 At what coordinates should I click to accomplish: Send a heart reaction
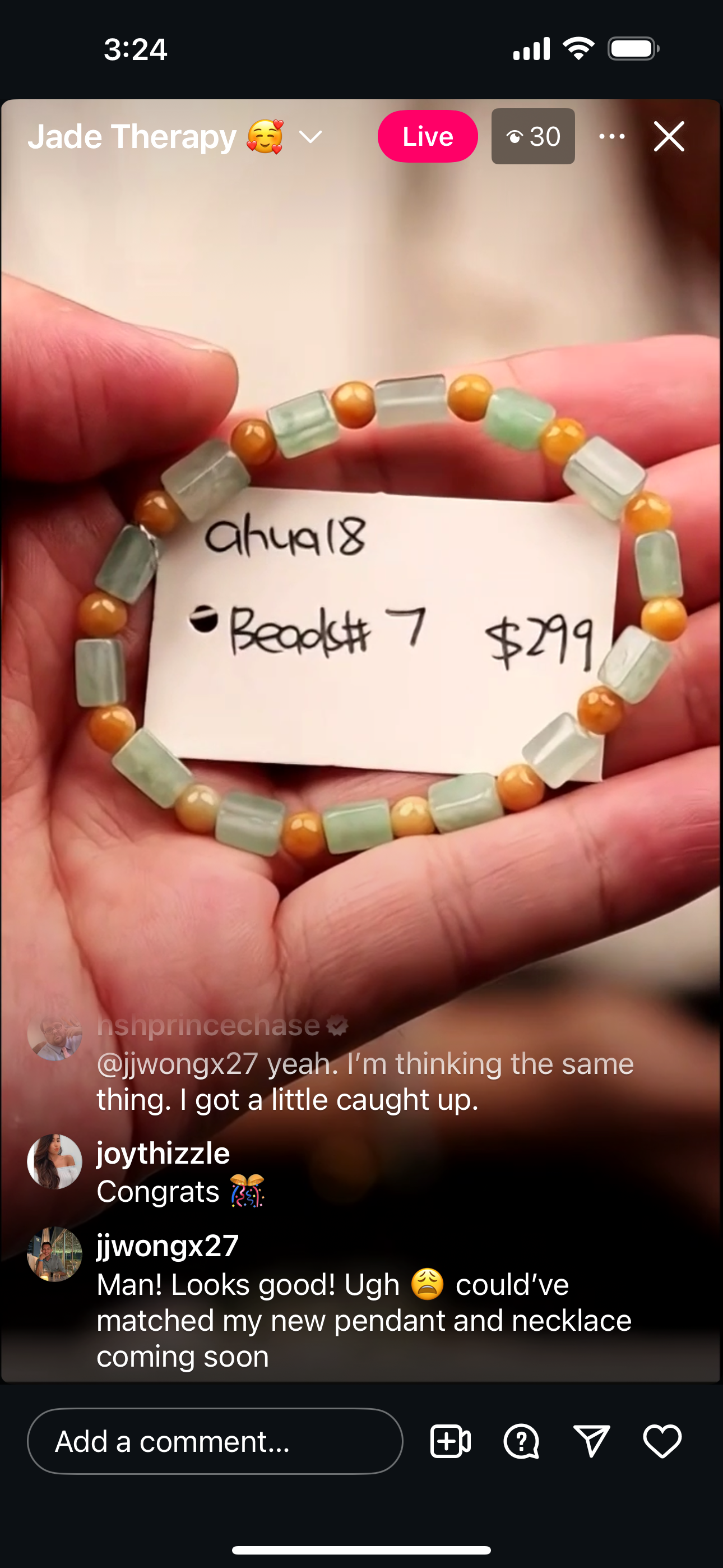662,1441
